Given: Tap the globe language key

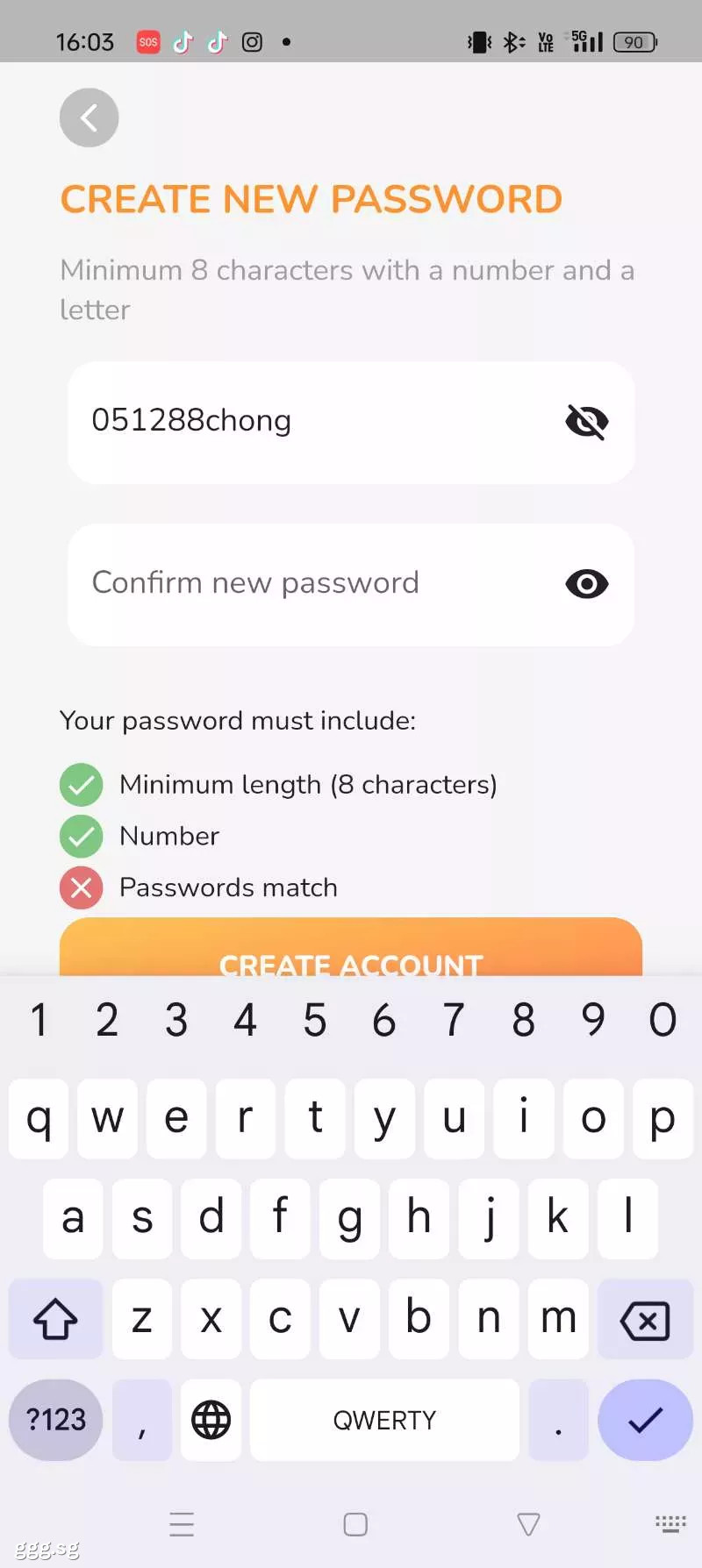Looking at the screenshot, I should click(x=211, y=1420).
